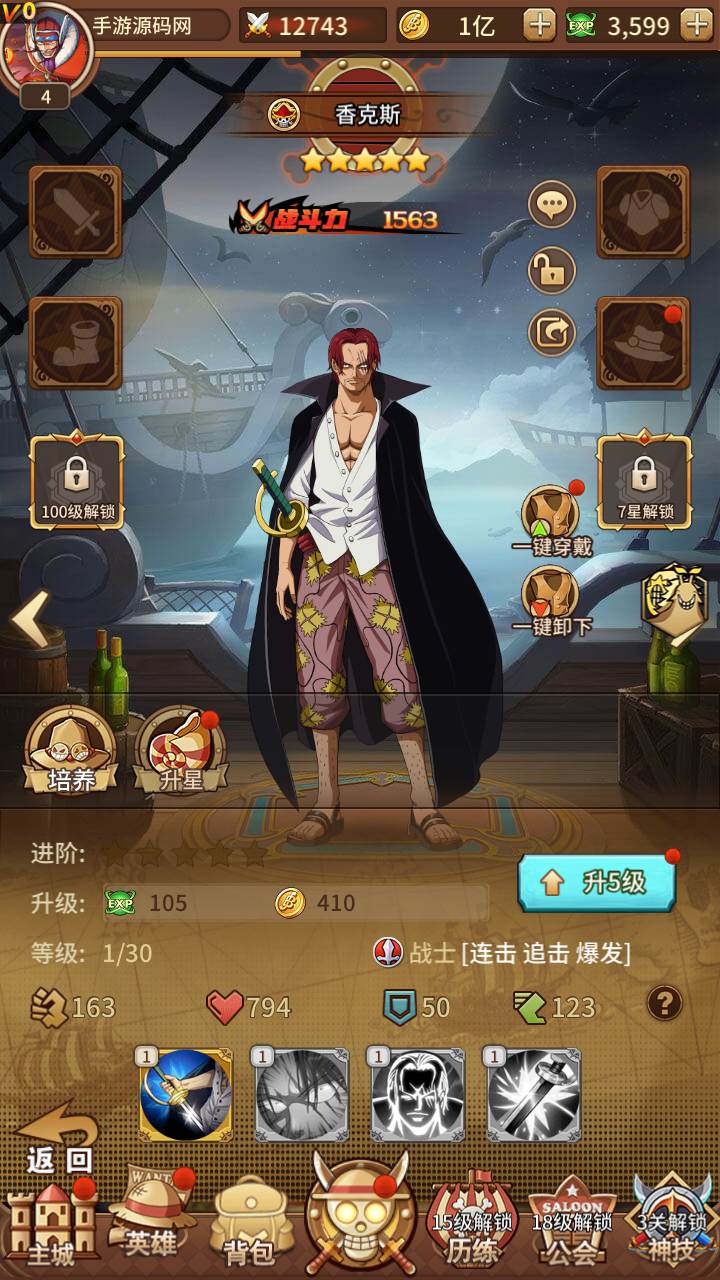
Task: Open the stats help question mark
Action: click(665, 1003)
